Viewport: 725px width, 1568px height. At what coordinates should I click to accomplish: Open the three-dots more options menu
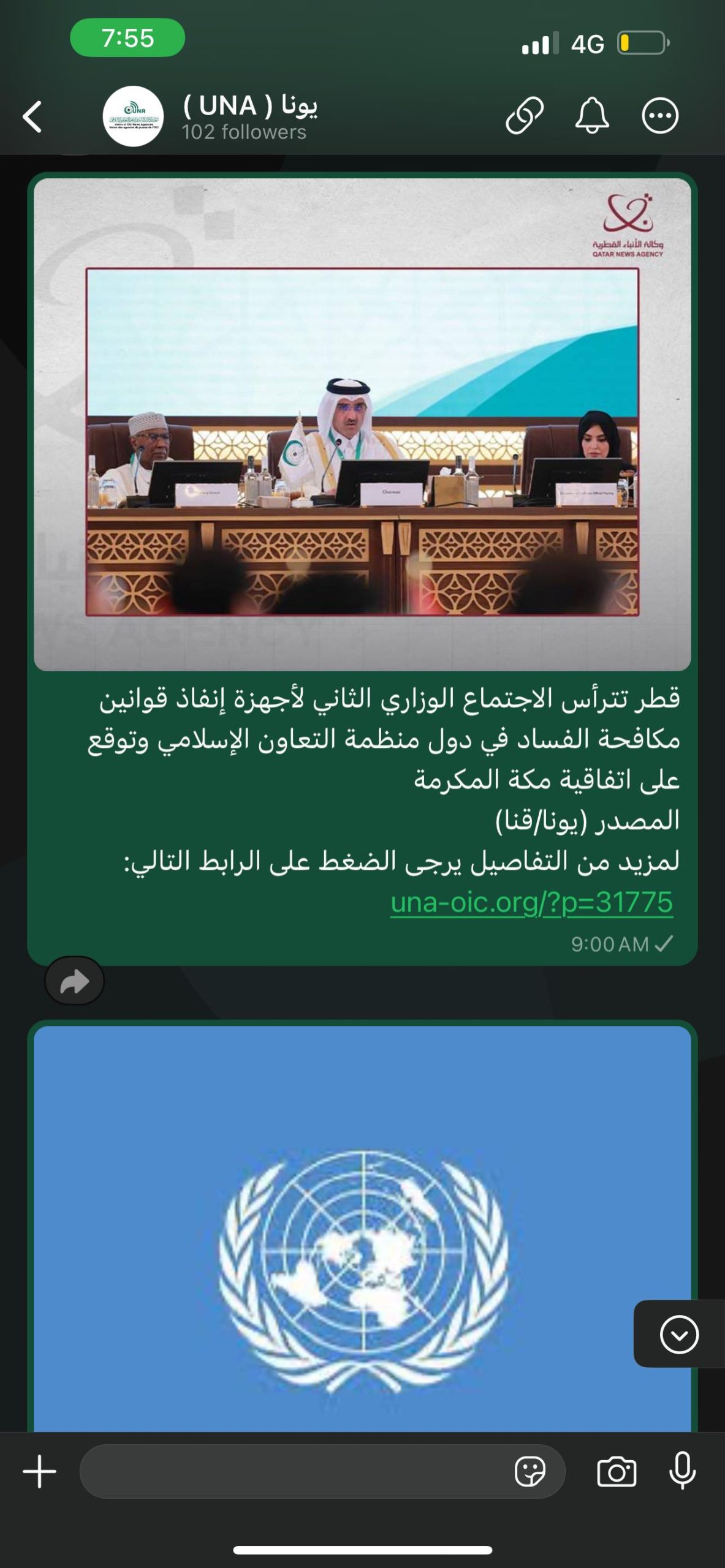[660, 115]
